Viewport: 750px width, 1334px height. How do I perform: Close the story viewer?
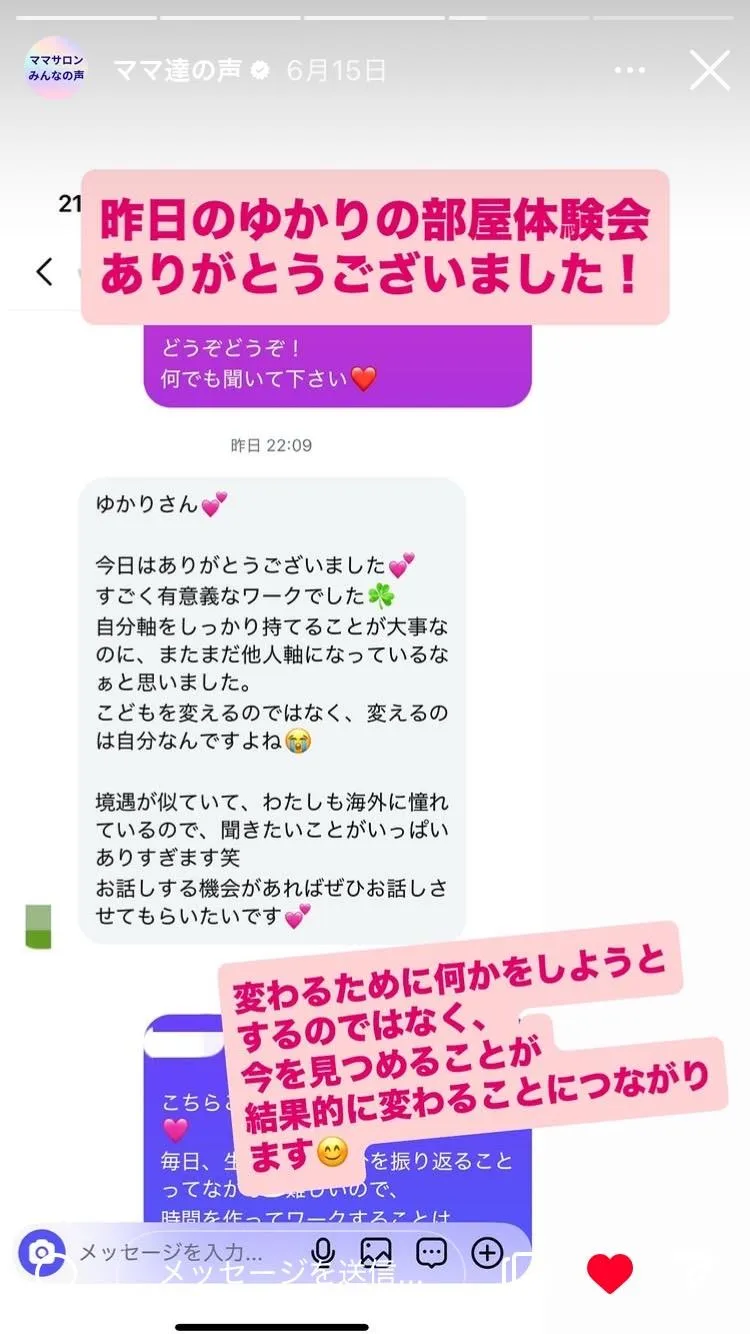pyautogui.click(x=710, y=71)
